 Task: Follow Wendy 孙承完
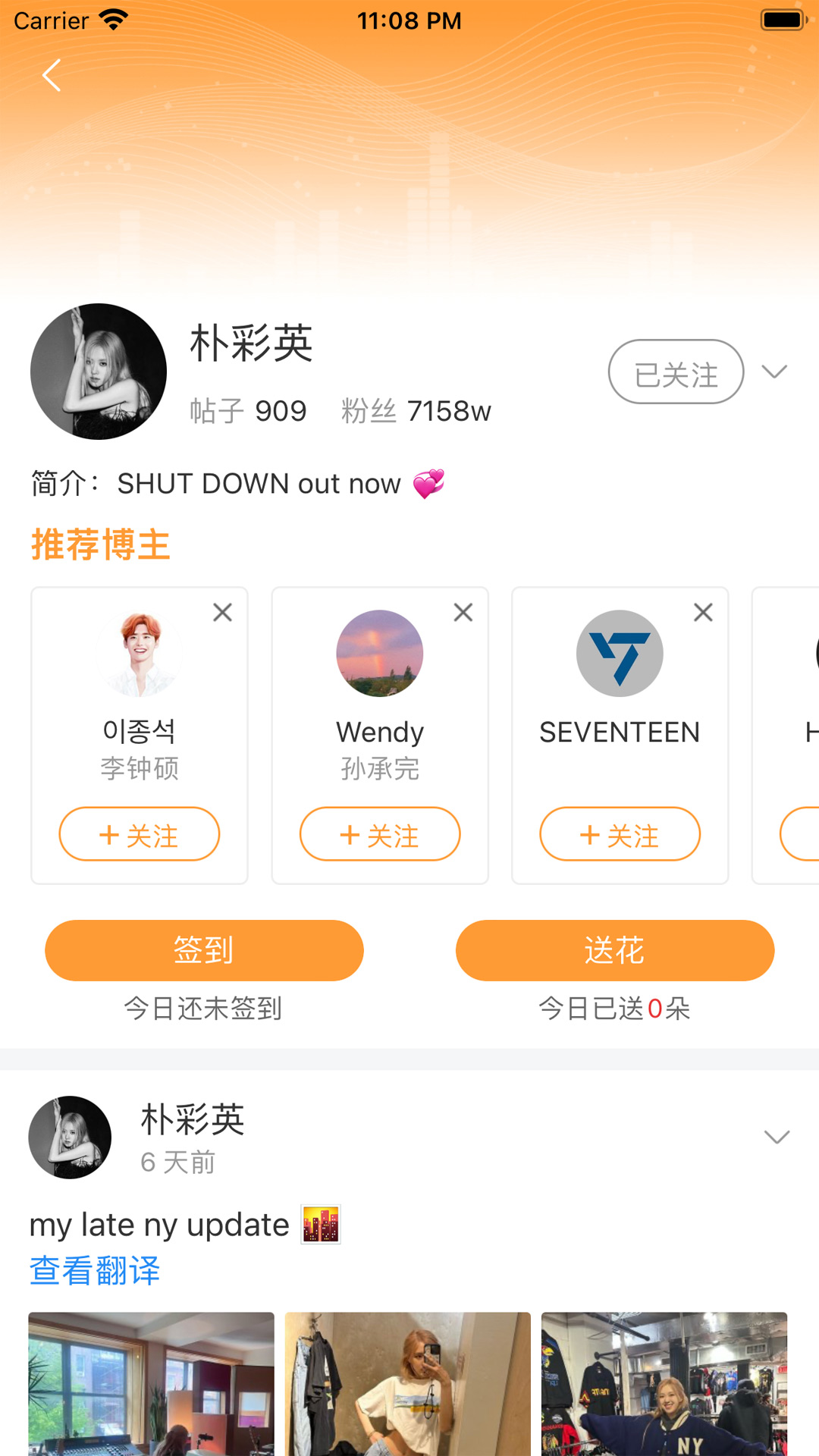pos(380,834)
